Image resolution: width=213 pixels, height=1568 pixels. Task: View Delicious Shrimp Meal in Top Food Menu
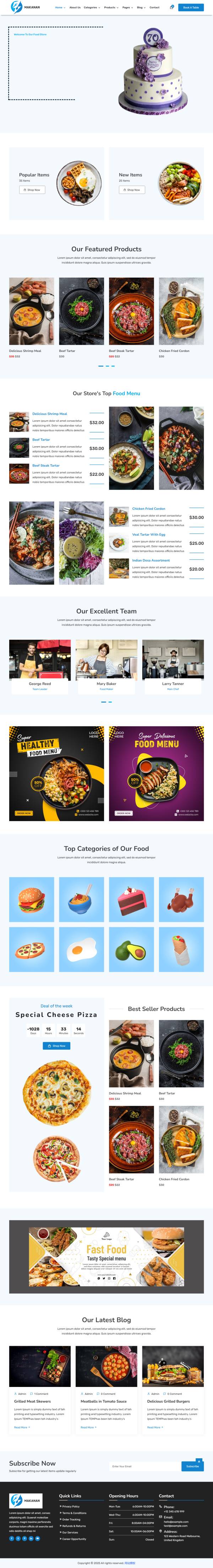coord(49,414)
